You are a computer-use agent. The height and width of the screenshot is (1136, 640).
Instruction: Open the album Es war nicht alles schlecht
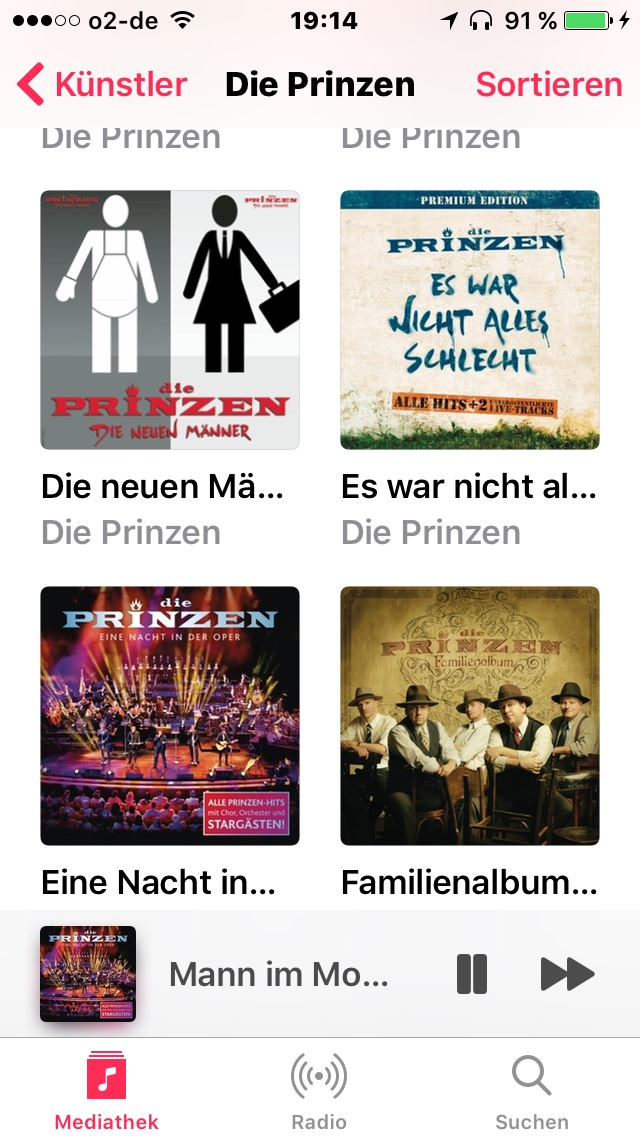click(470, 320)
